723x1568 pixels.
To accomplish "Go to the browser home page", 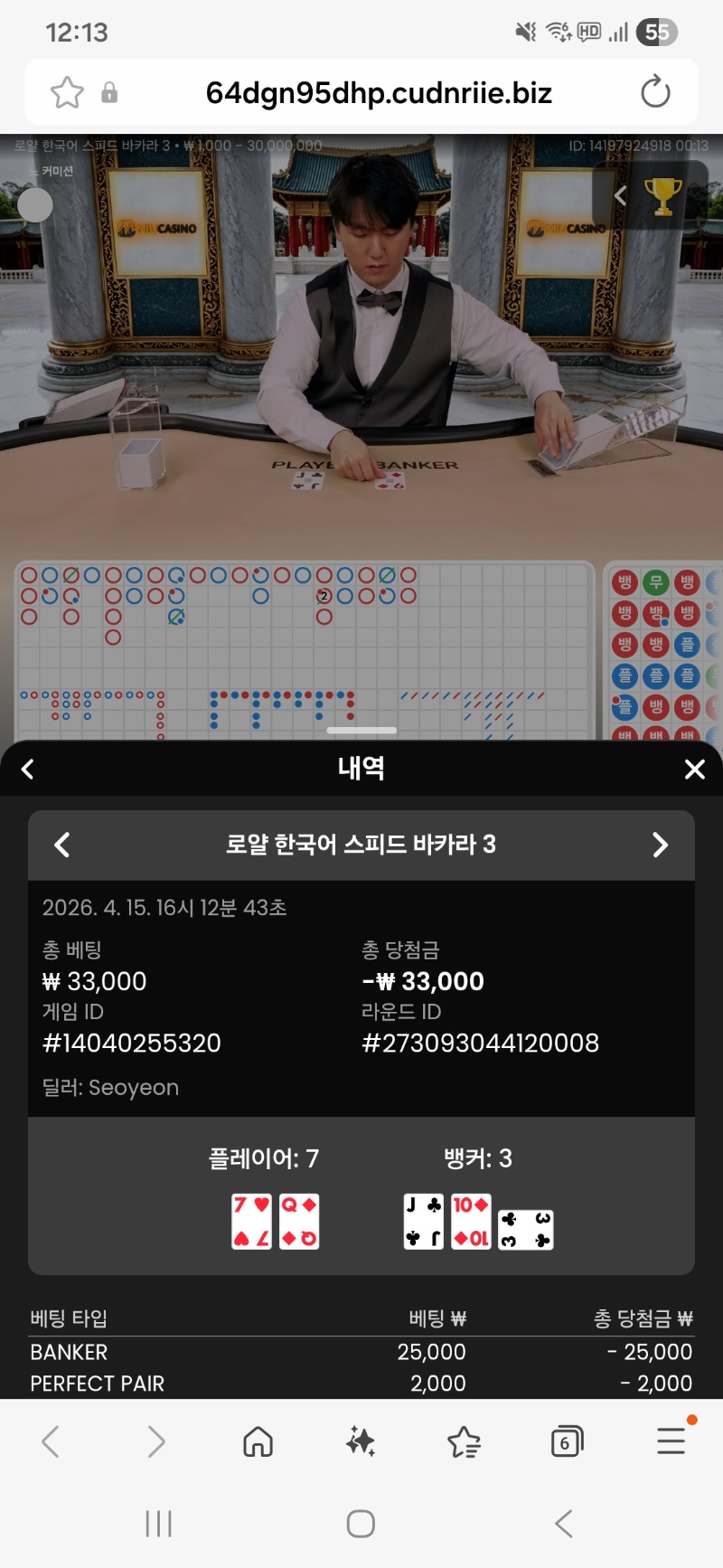I will [258, 1441].
